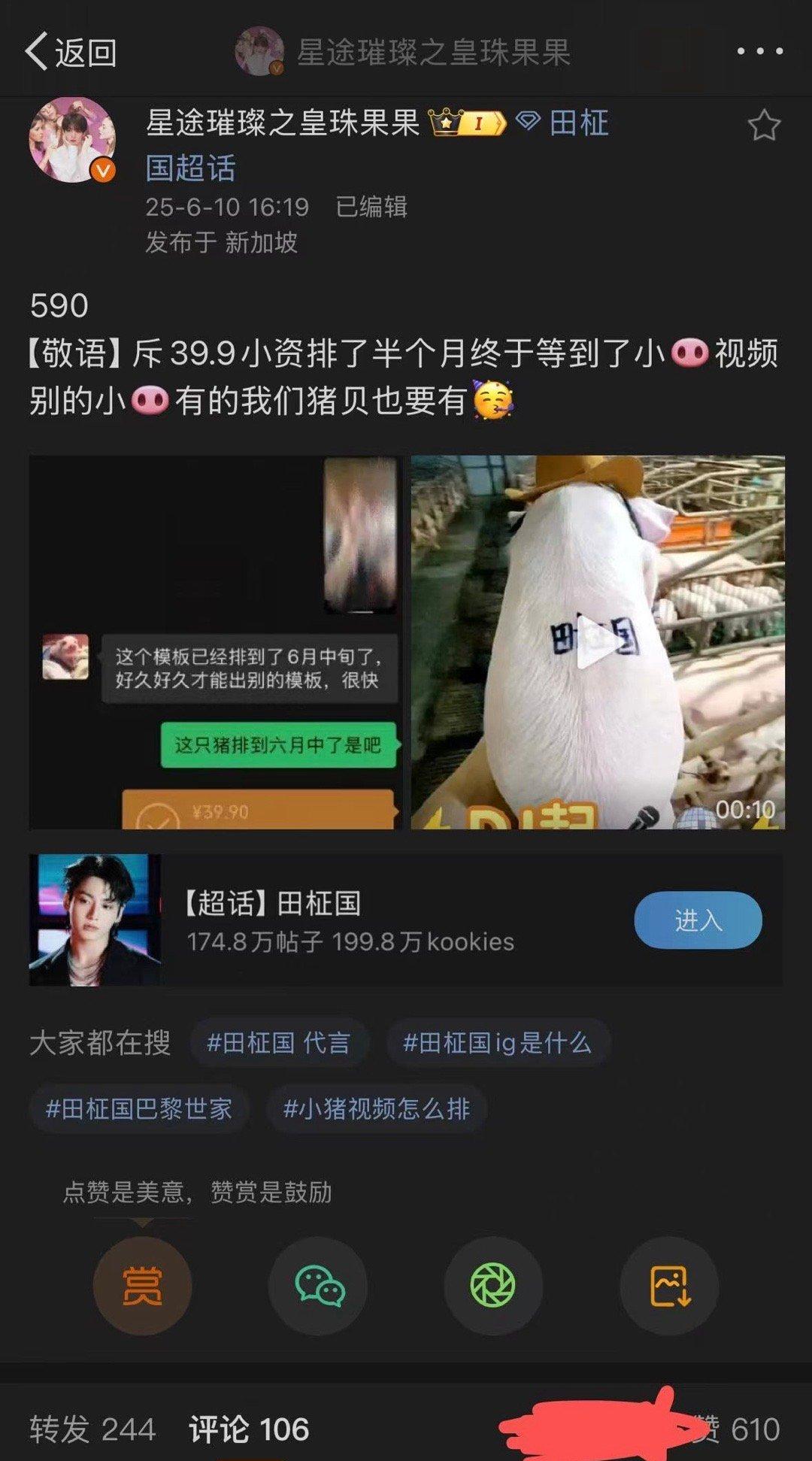Search the #田柾国 代言 tag
The image size is (812, 1461).
tap(278, 1043)
